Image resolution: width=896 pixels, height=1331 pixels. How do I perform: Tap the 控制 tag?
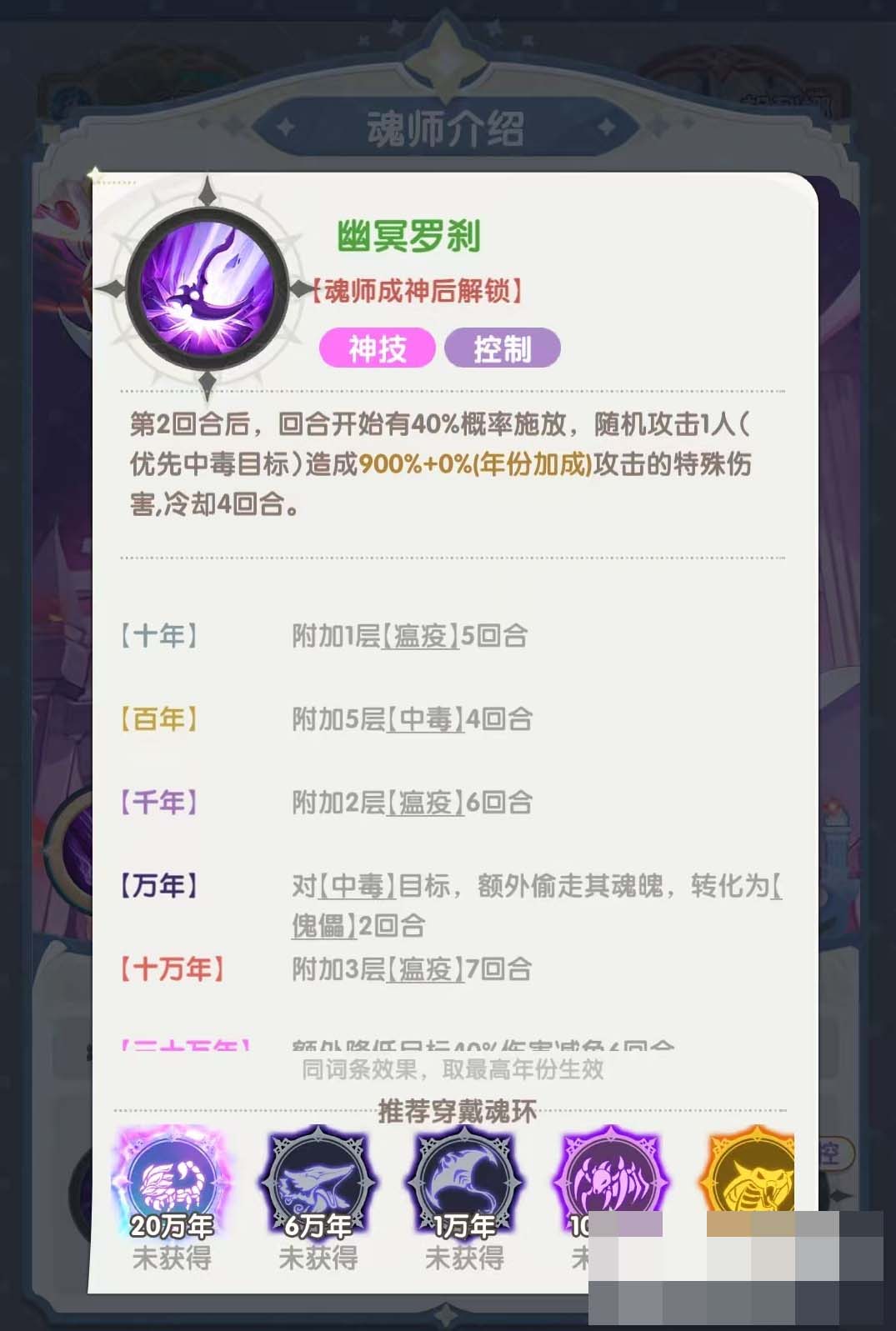(502, 348)
